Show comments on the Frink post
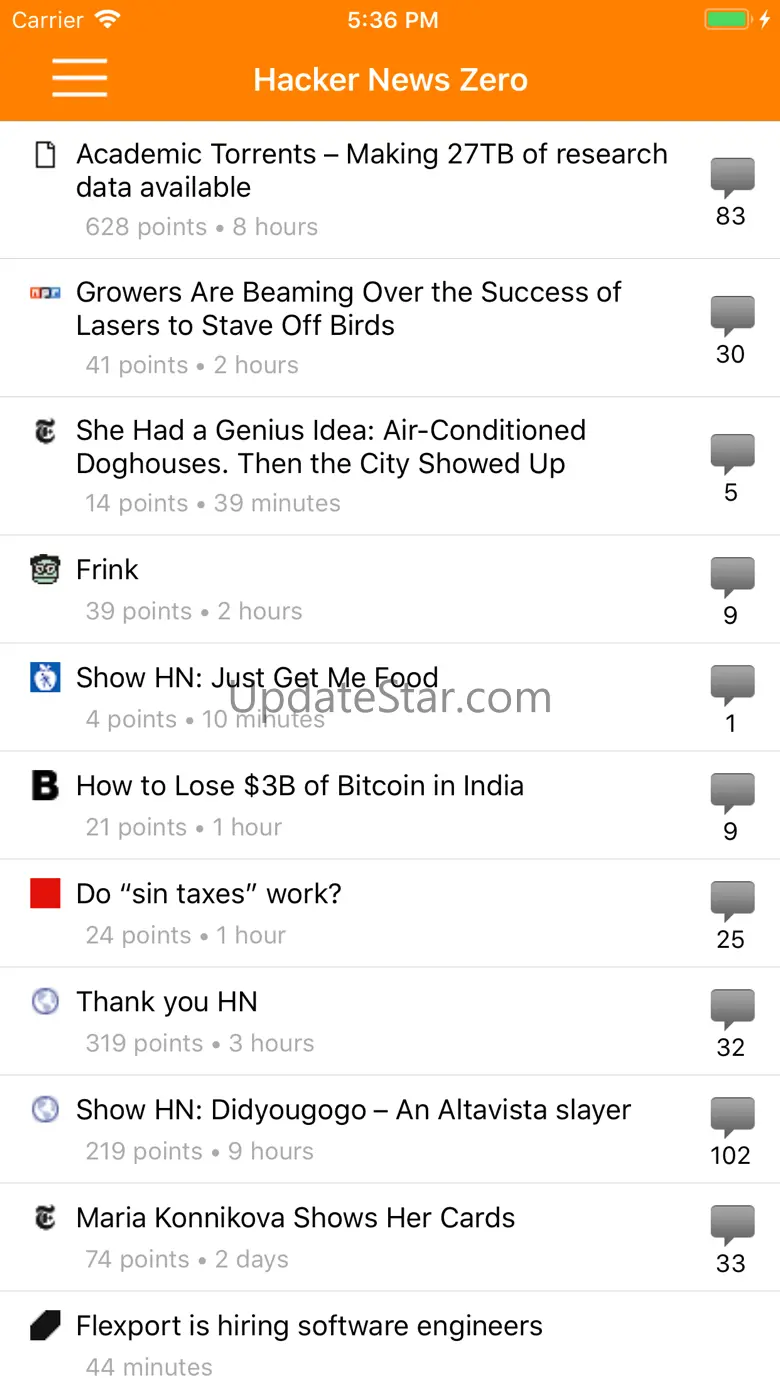This screenshot has width=780, height=1387. [731, 590]
